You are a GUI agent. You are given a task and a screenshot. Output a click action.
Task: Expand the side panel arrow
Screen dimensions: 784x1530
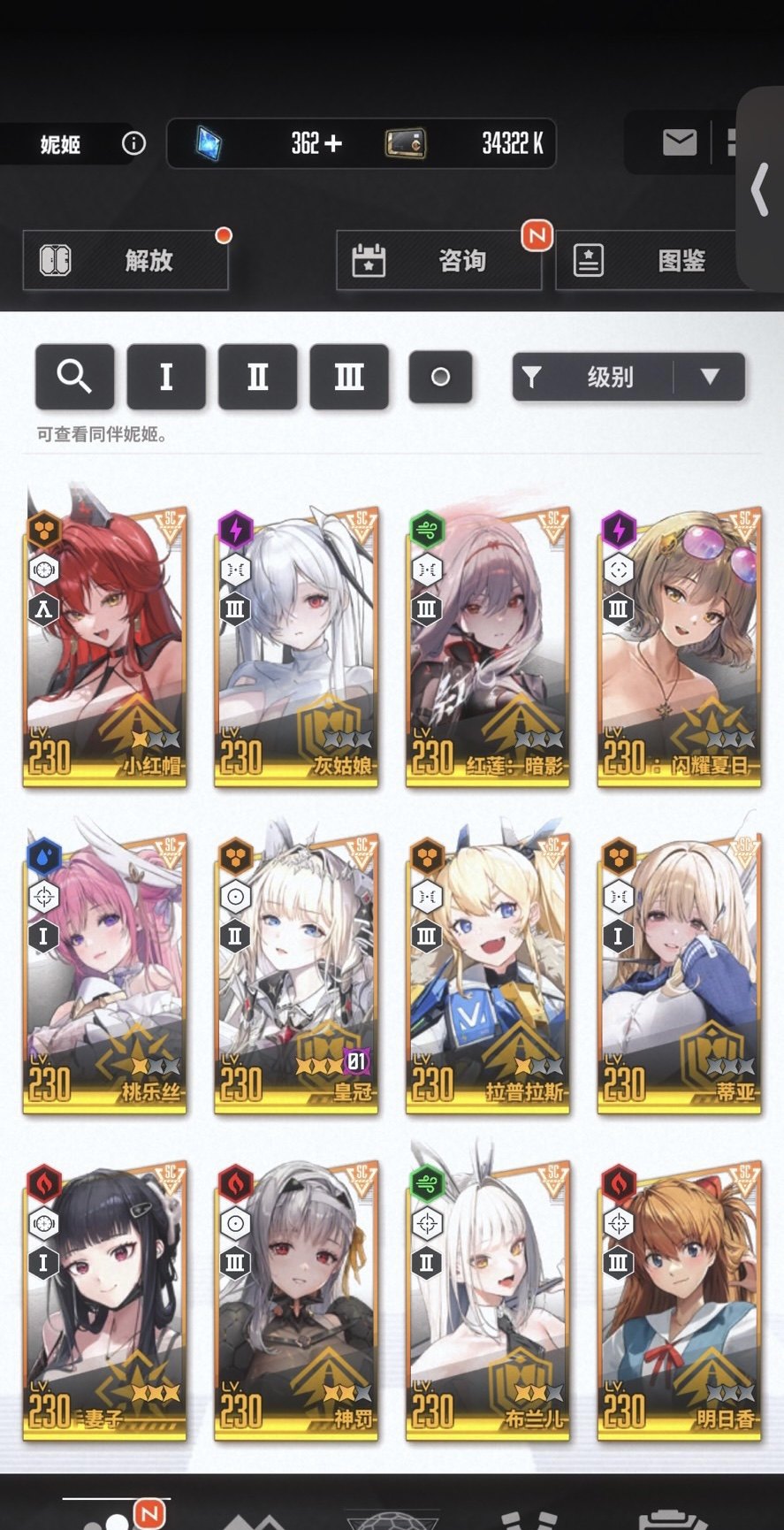point(760,189)
